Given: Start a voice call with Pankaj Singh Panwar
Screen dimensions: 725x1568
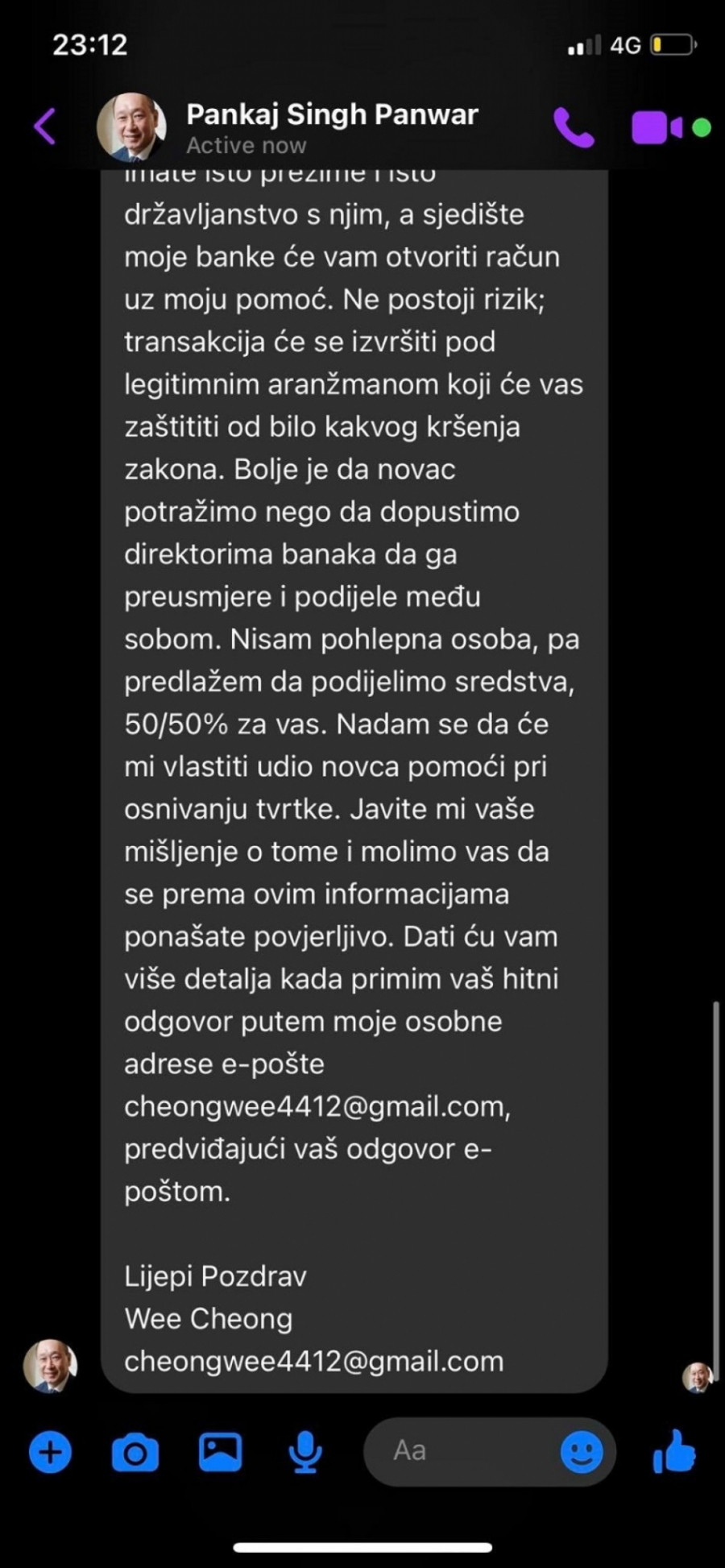Looking at the screenshot, I should click(573, 127).
